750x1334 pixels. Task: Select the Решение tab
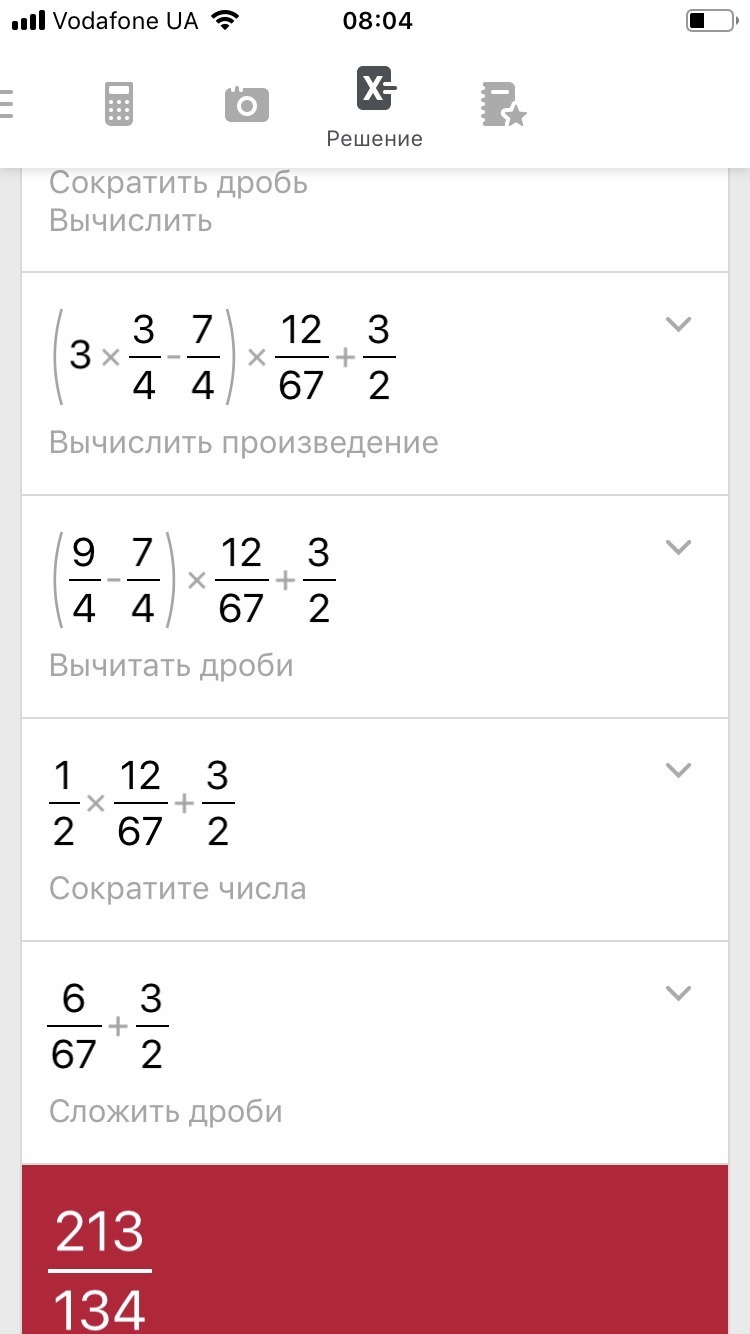pos(375,106)
